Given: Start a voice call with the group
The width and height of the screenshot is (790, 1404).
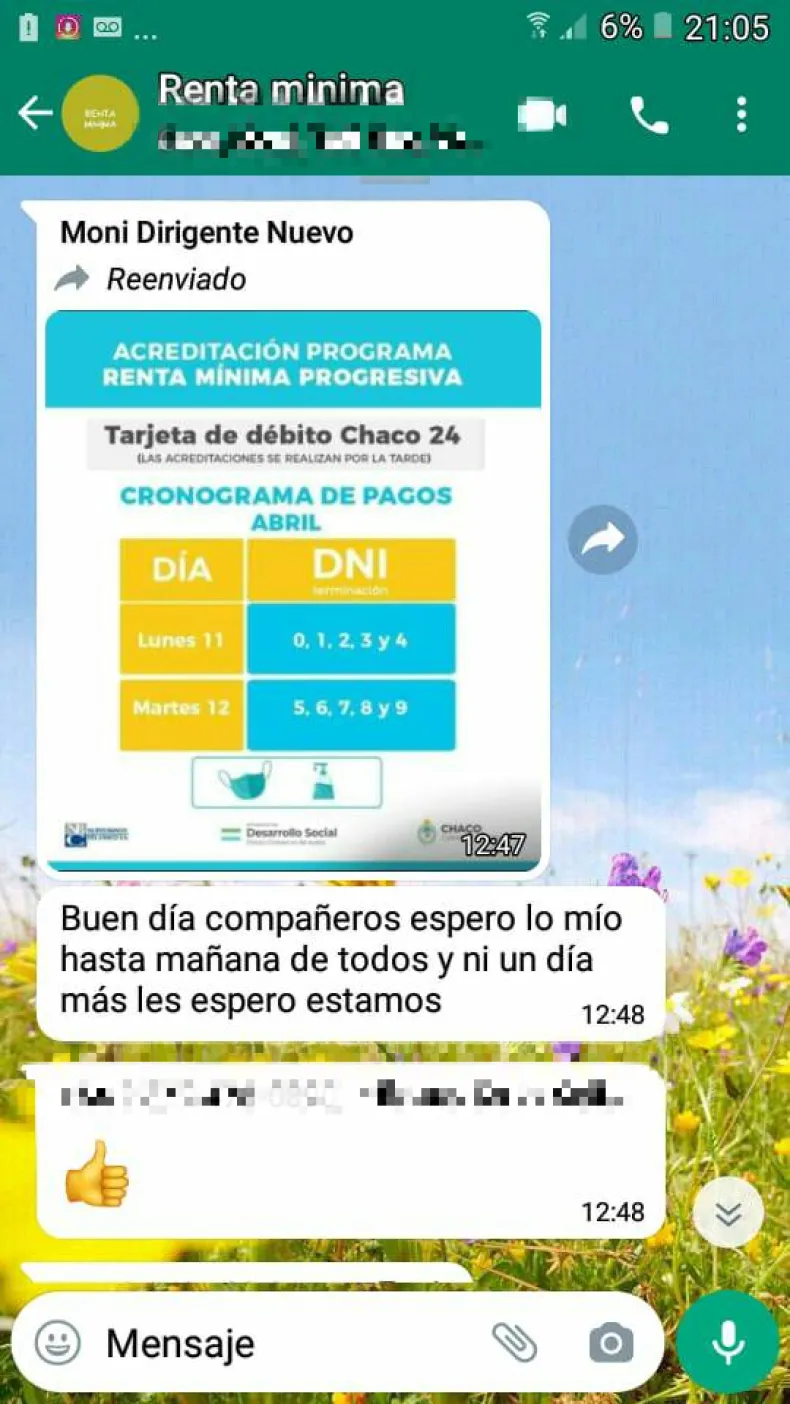Looking at the screenshot, I should click(649, 116).
